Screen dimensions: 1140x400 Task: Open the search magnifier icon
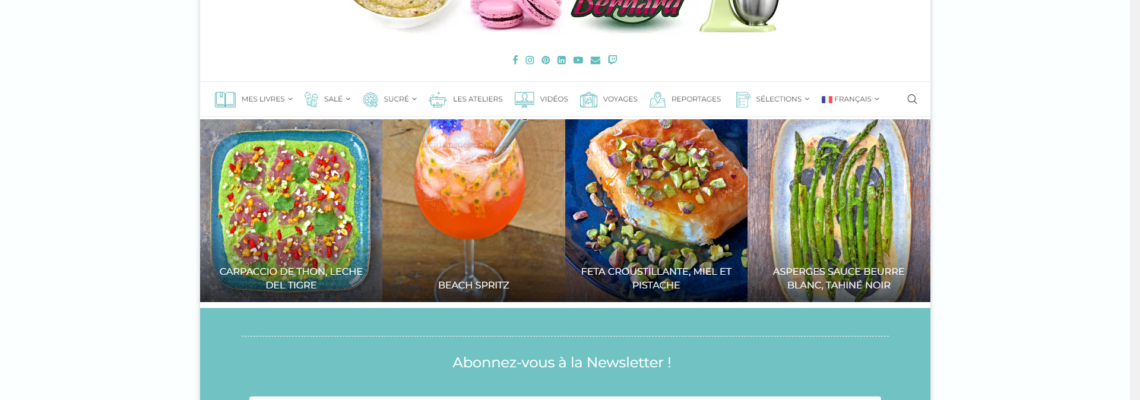912,99
